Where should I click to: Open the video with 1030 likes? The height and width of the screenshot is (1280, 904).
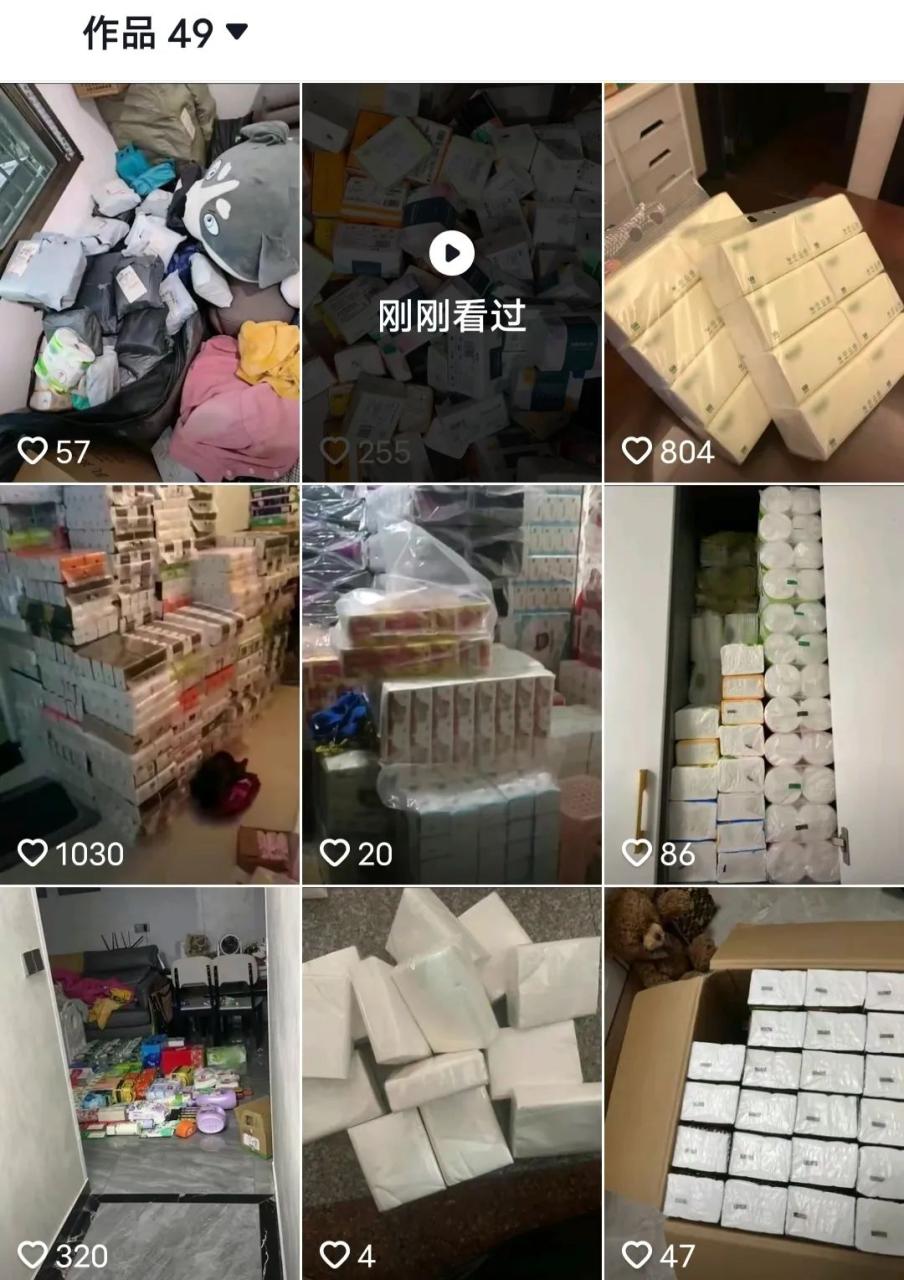click(150, 684)
